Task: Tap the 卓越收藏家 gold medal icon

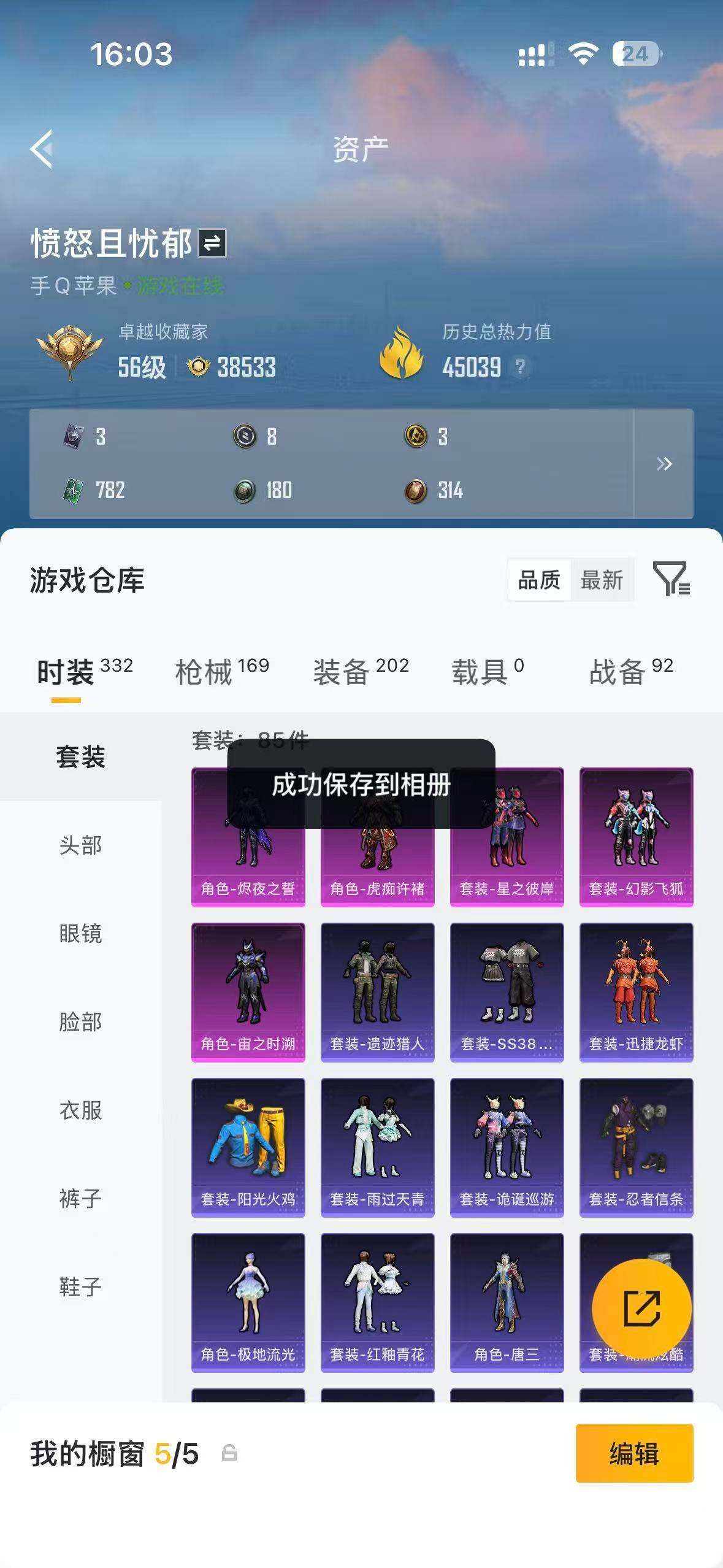Action: (x=67, y=349)
